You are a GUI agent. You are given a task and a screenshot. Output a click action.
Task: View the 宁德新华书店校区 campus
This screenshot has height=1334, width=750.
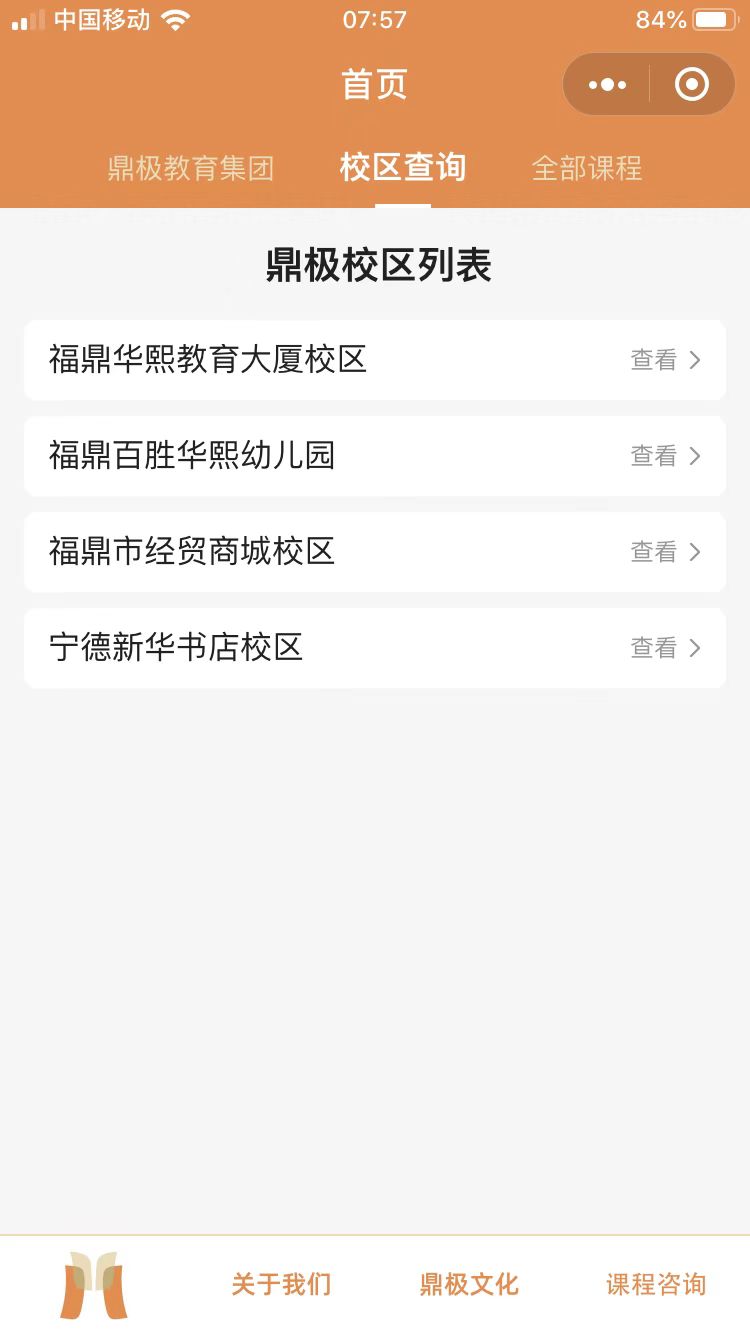(x=375, y=648)
